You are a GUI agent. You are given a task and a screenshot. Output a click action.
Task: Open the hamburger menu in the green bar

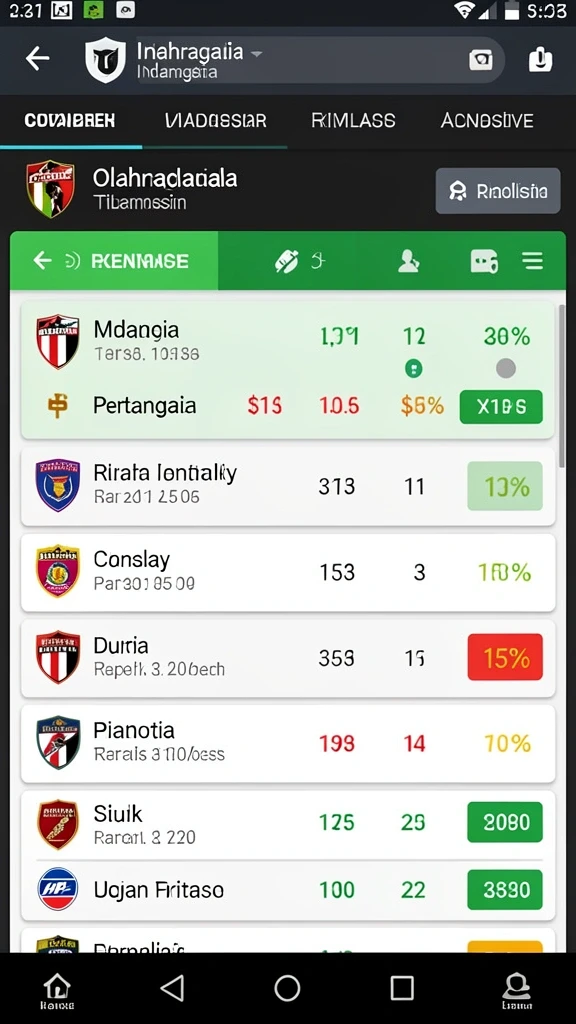pyautogui.click(x=532, y=261)
